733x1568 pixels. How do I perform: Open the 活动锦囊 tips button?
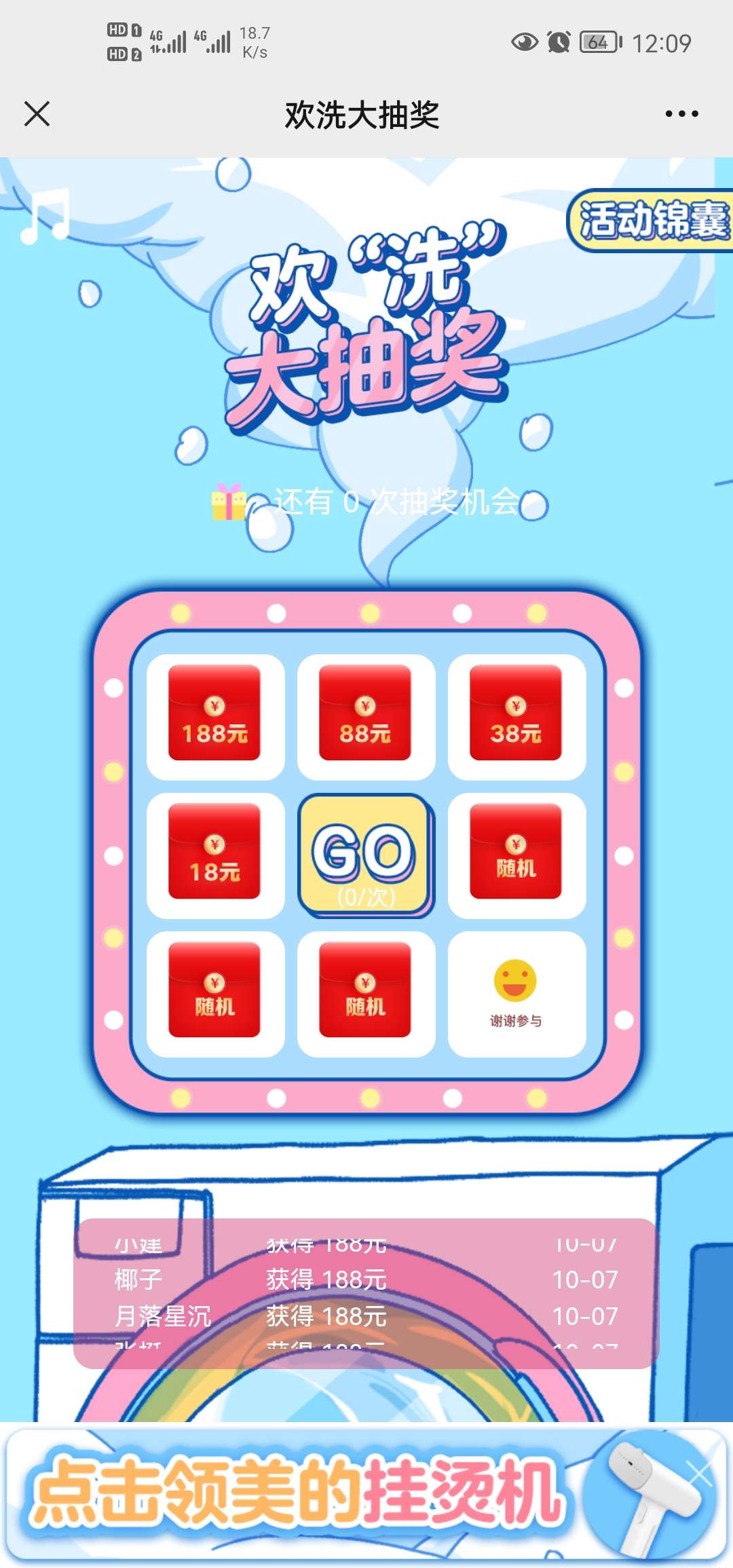[652, 220]
